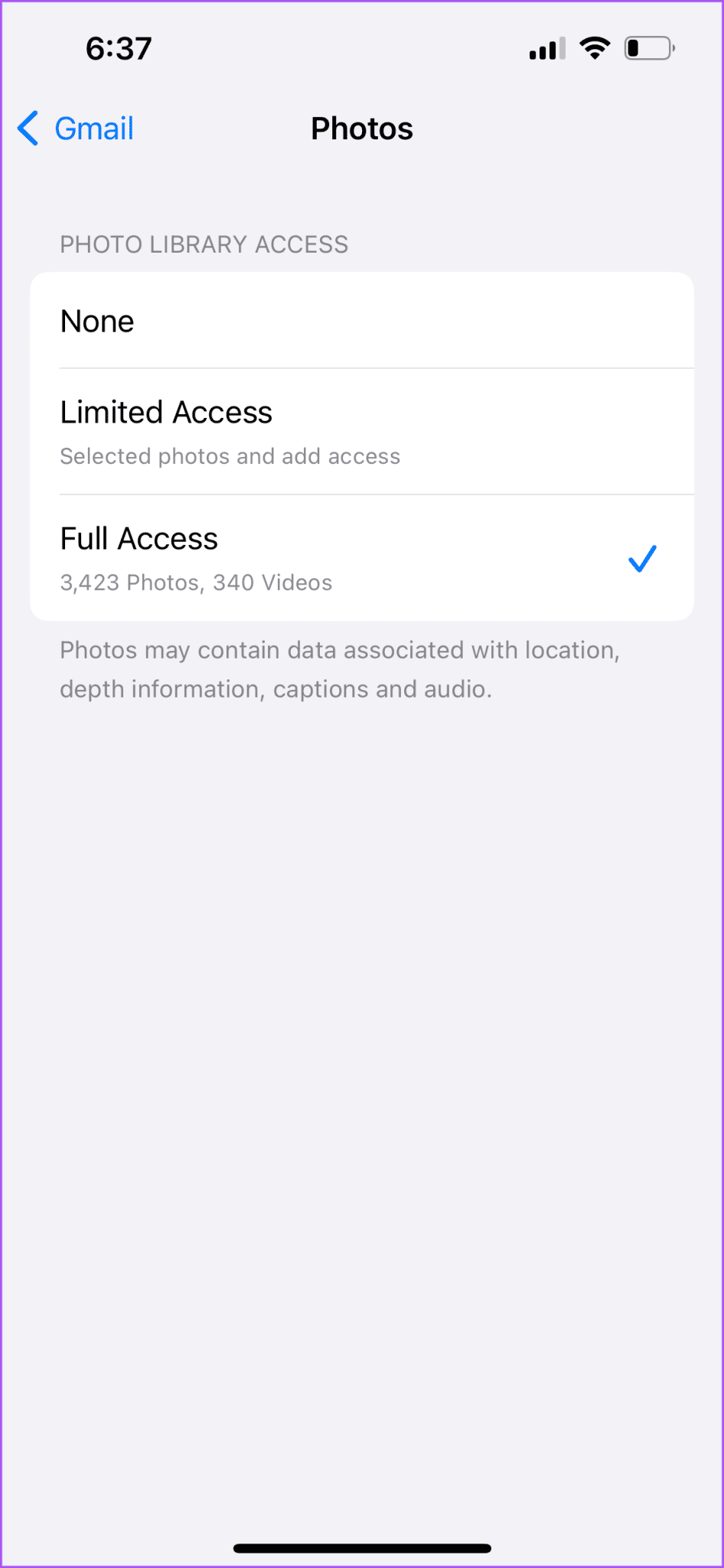Select the Full Access option

click(x=361, y=557)
